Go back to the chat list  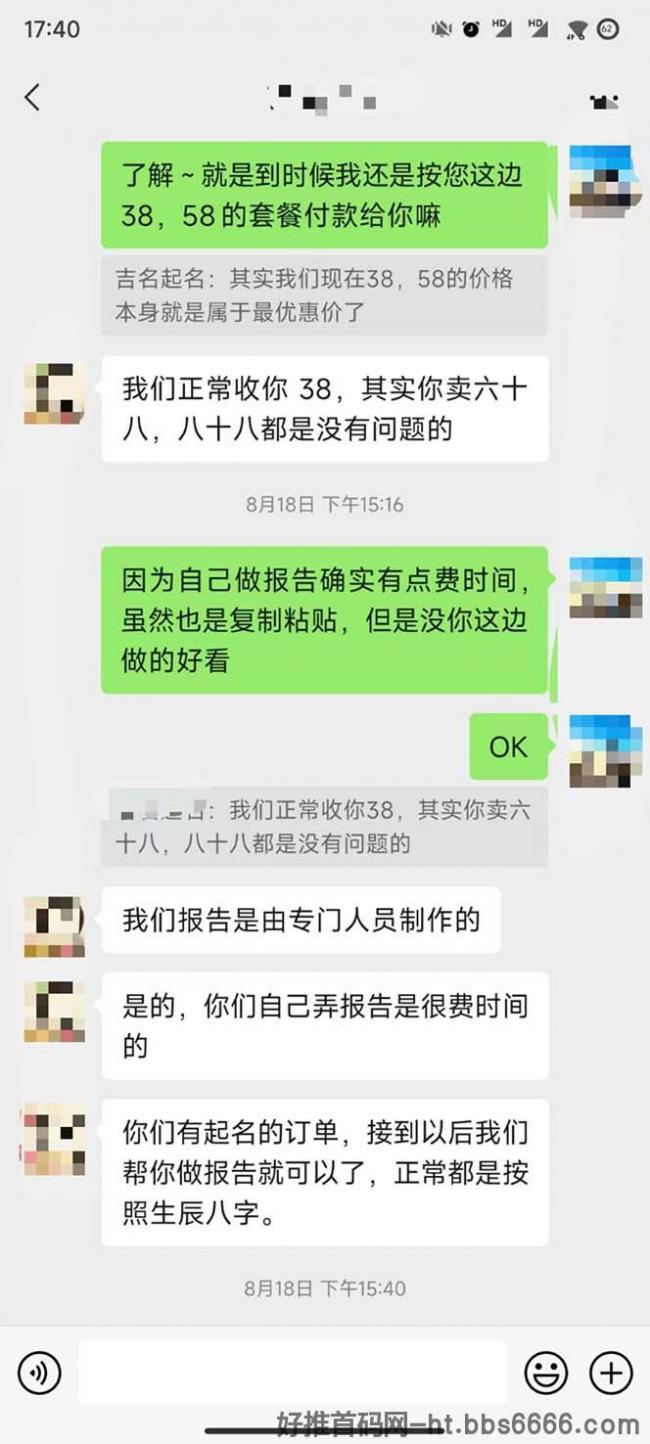(x=32, y=97)
